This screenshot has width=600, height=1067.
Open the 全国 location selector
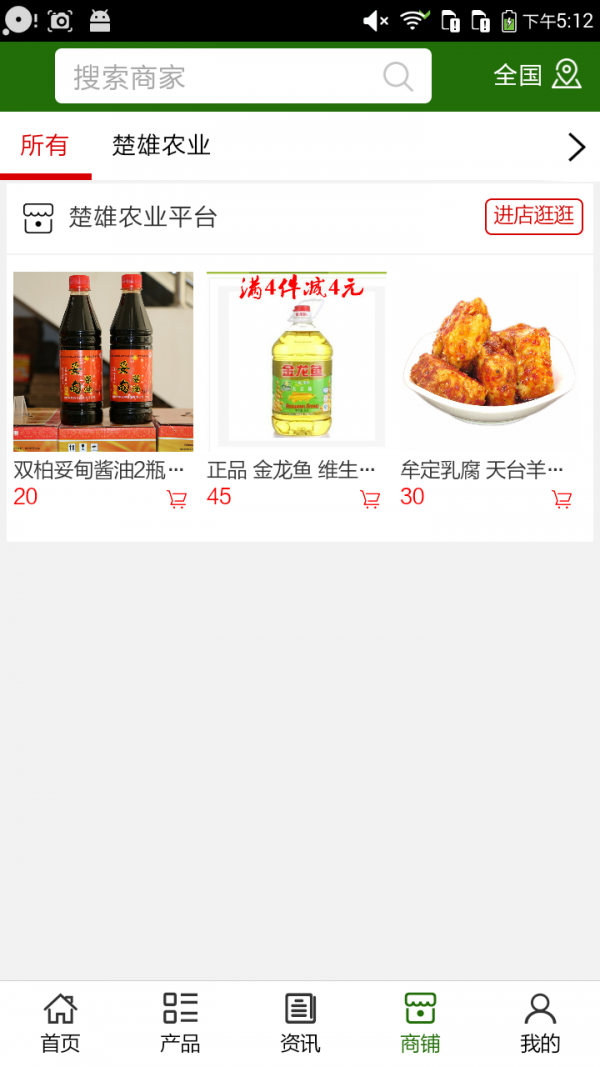[537, 75]
